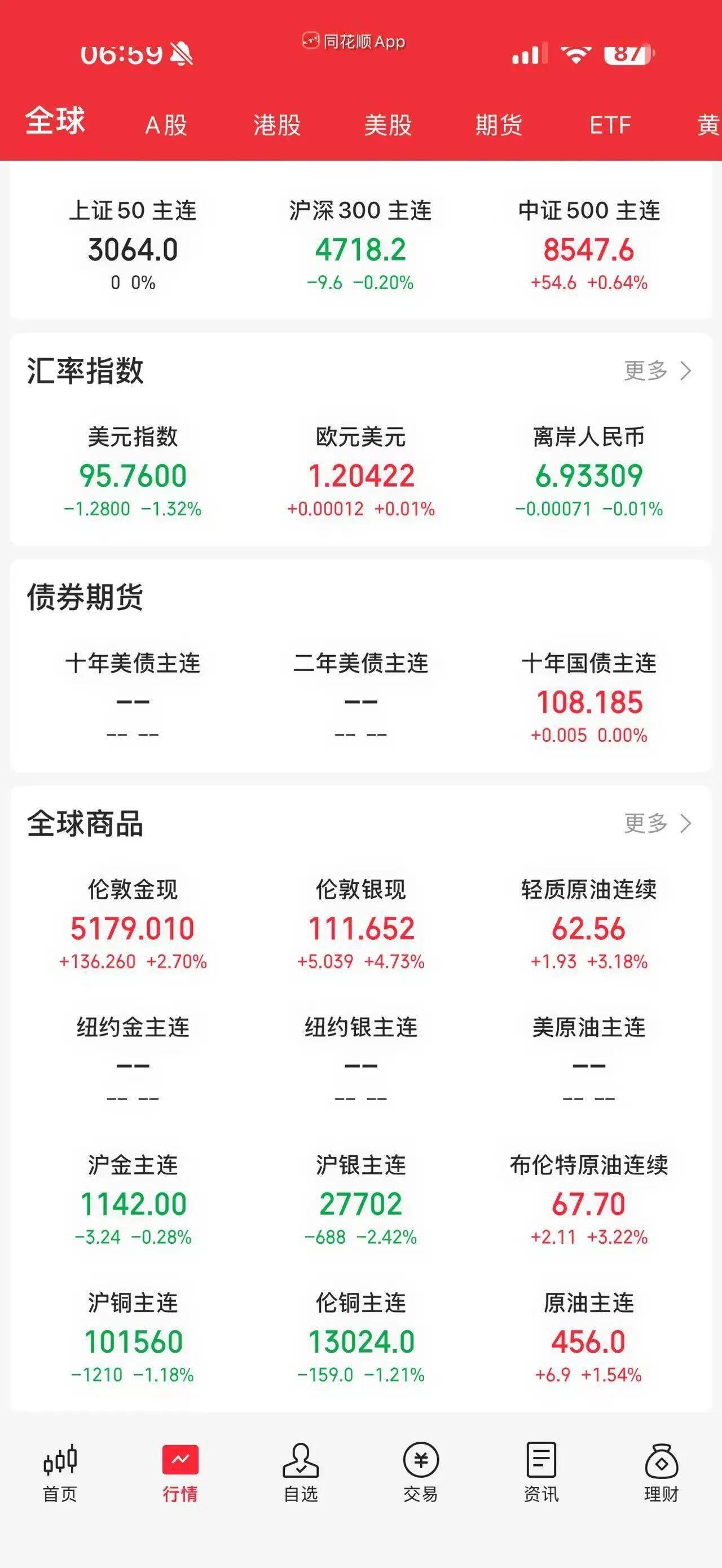Viewport: 722px width, 1568px height.
Task: Go to the 自选 bottom tab
Action: 301,1473
